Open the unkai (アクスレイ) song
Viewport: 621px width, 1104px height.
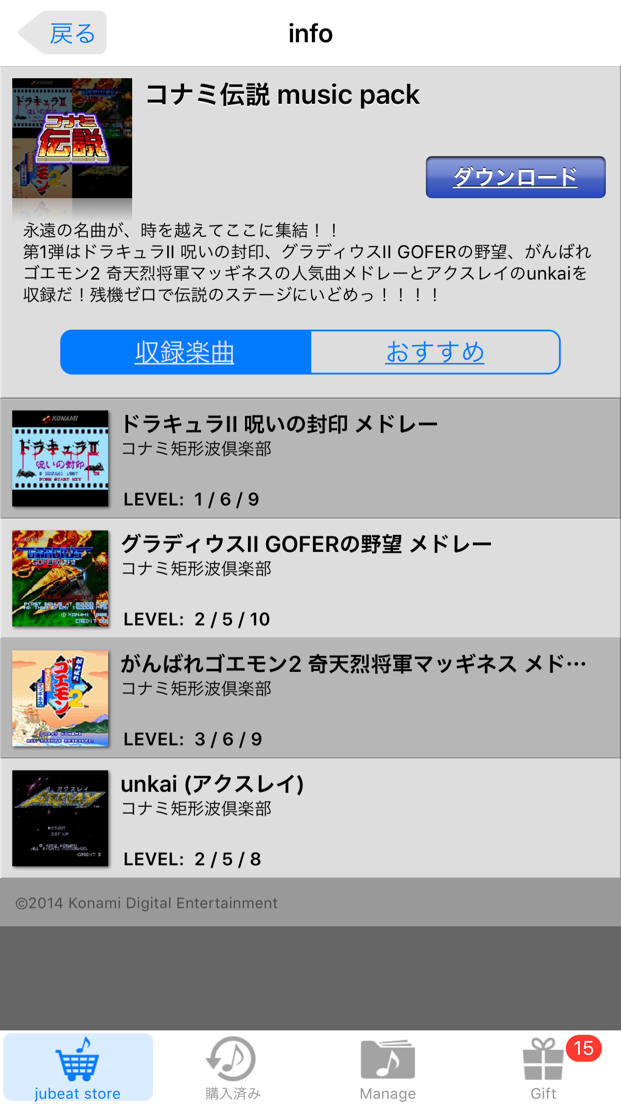coord(310,818)
